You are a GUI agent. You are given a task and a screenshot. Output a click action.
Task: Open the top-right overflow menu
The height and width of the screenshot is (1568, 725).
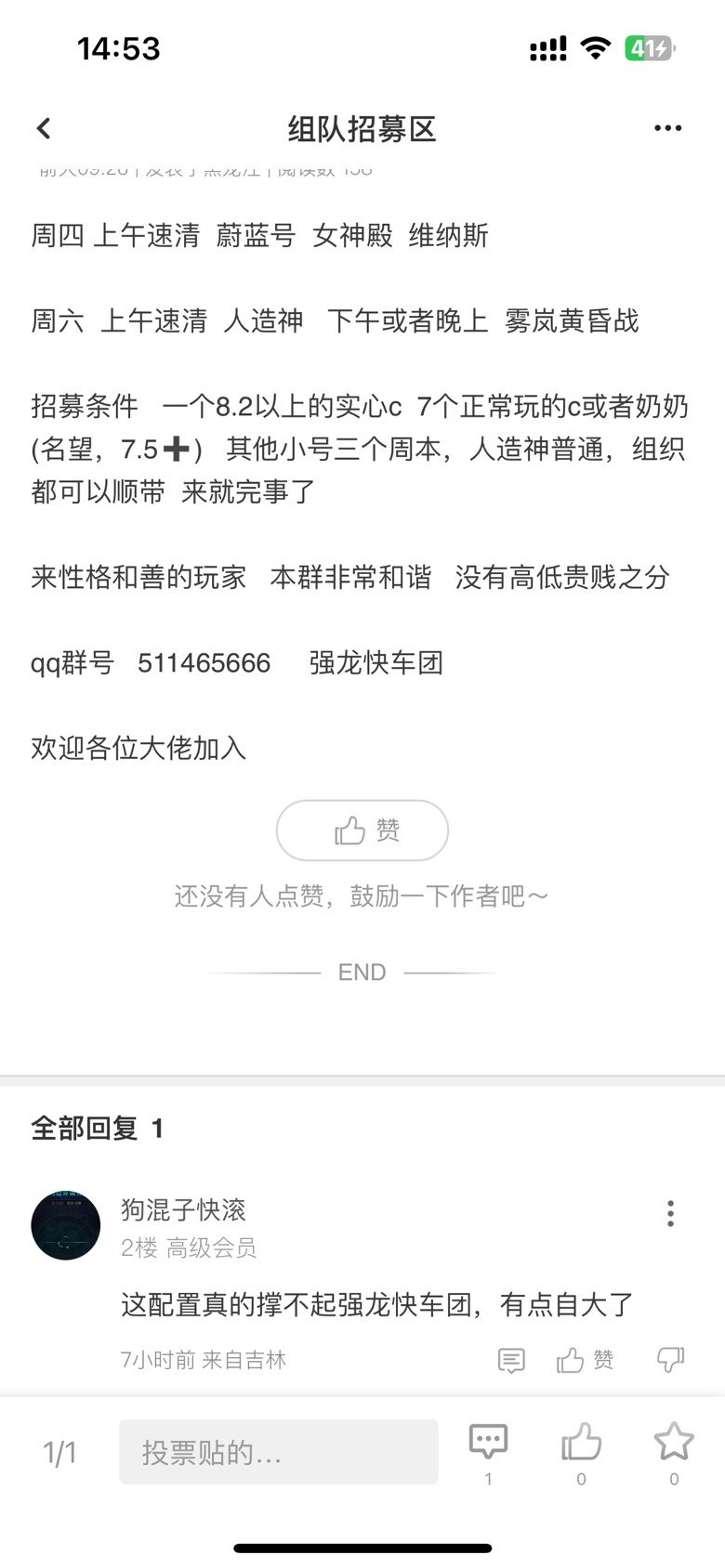click(x=667, y=129)
